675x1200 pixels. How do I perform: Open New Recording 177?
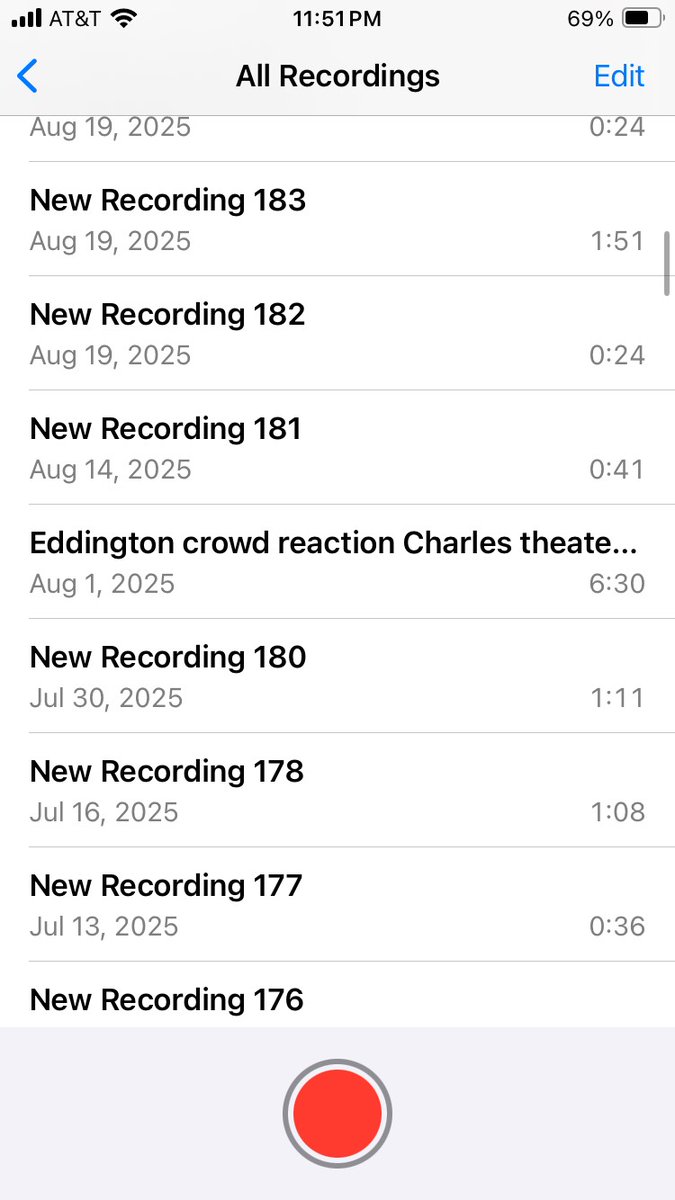point(337,903)
